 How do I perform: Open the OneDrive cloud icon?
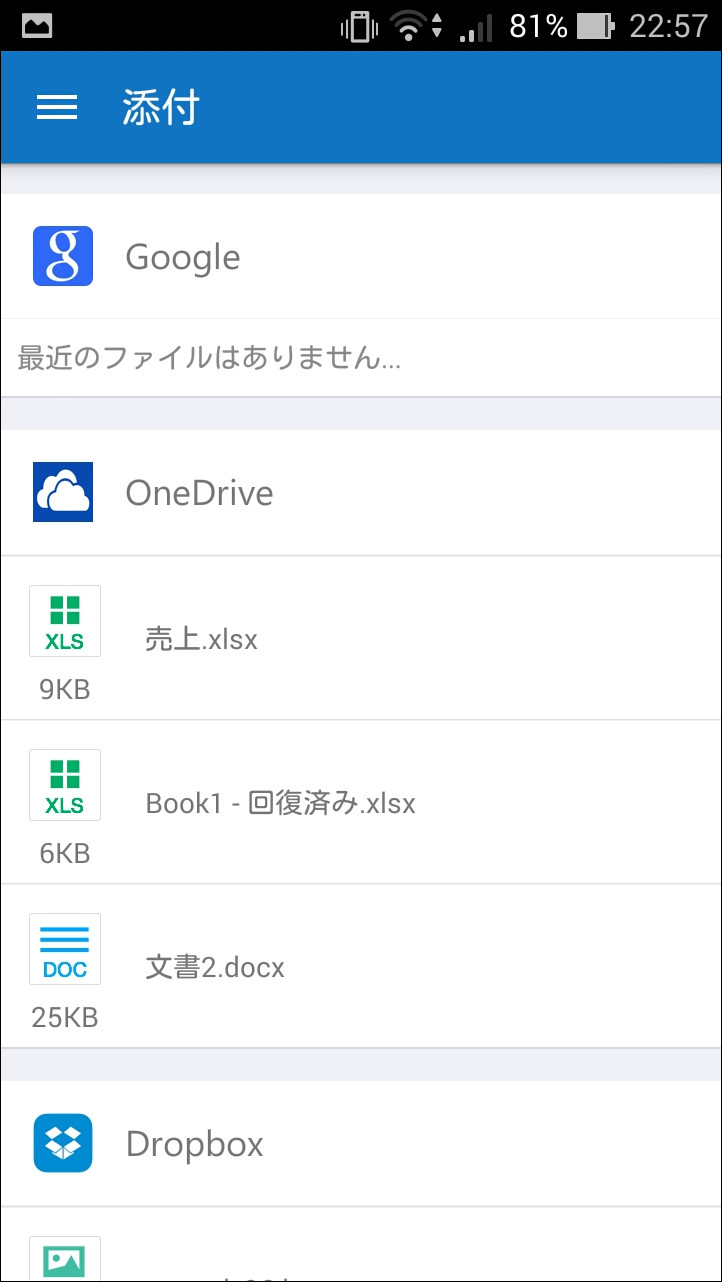(x=63, y=492)
